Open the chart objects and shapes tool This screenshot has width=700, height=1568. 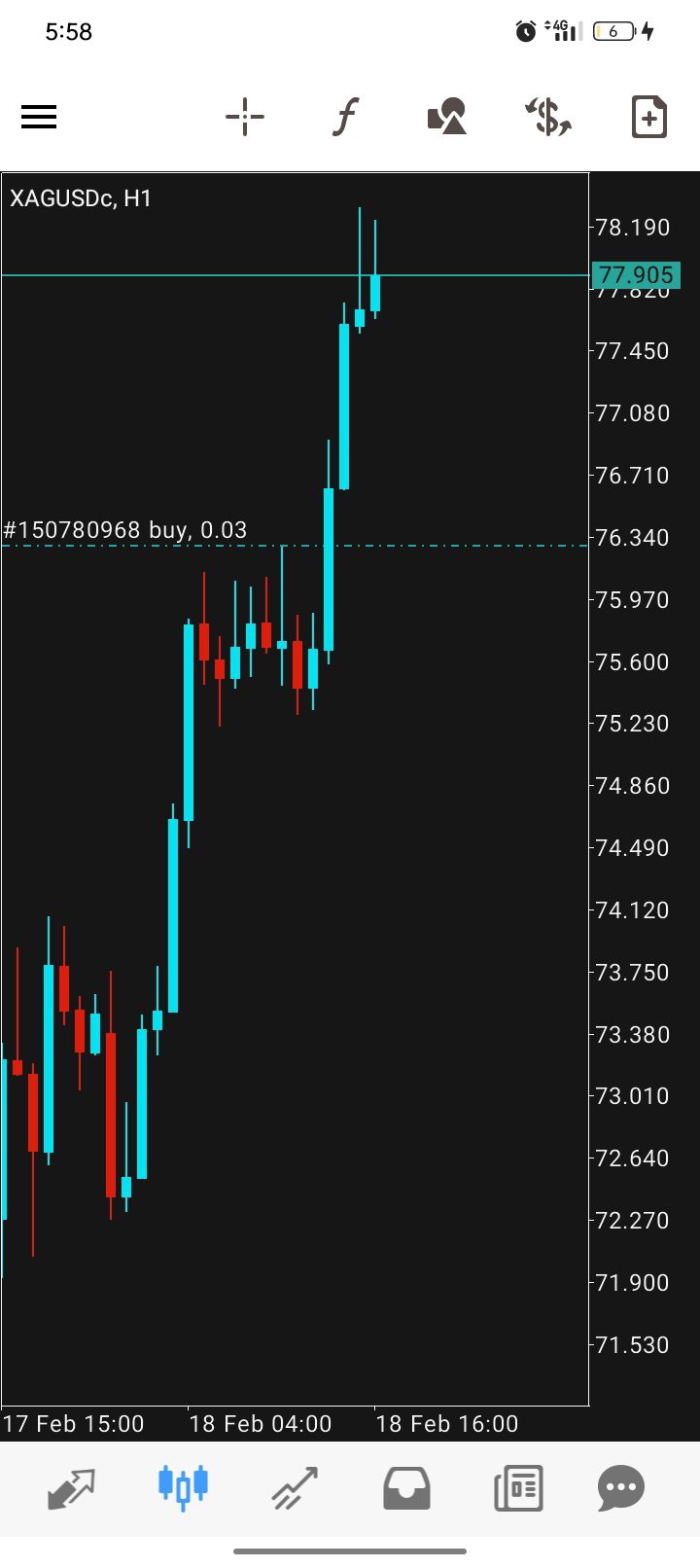(x=447, y=118)
